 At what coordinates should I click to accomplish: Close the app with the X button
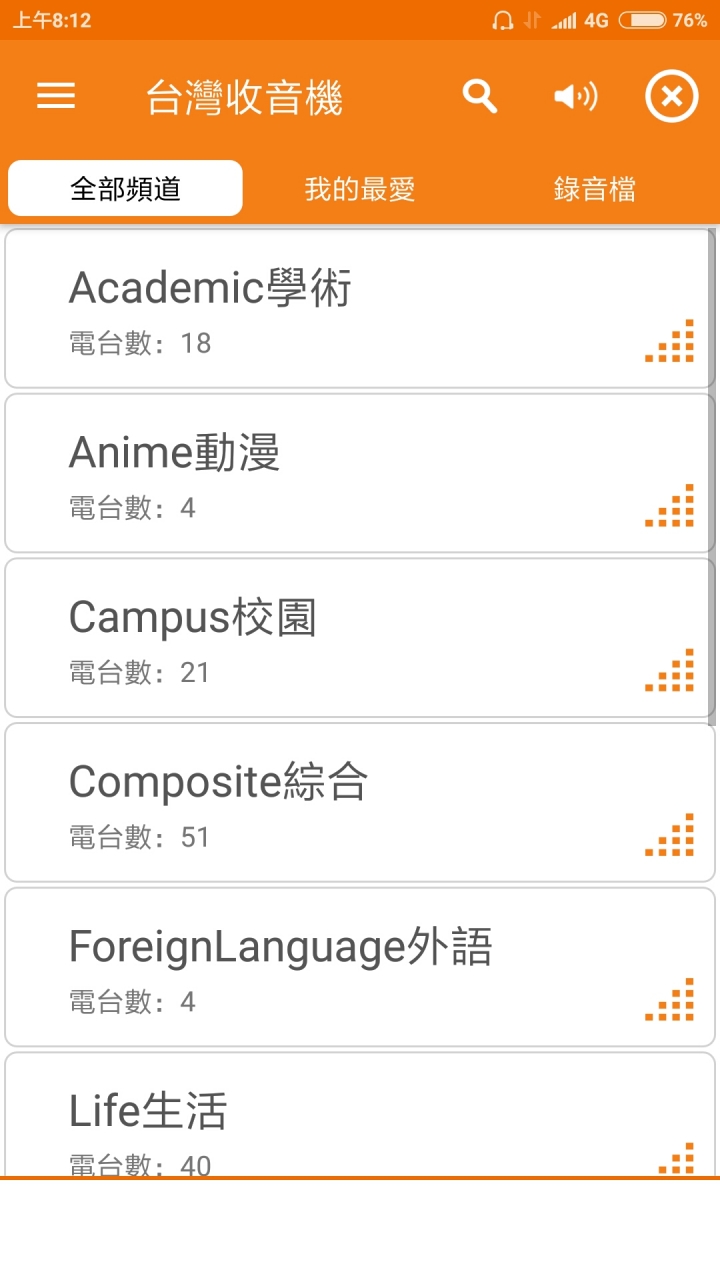point(672,97)
